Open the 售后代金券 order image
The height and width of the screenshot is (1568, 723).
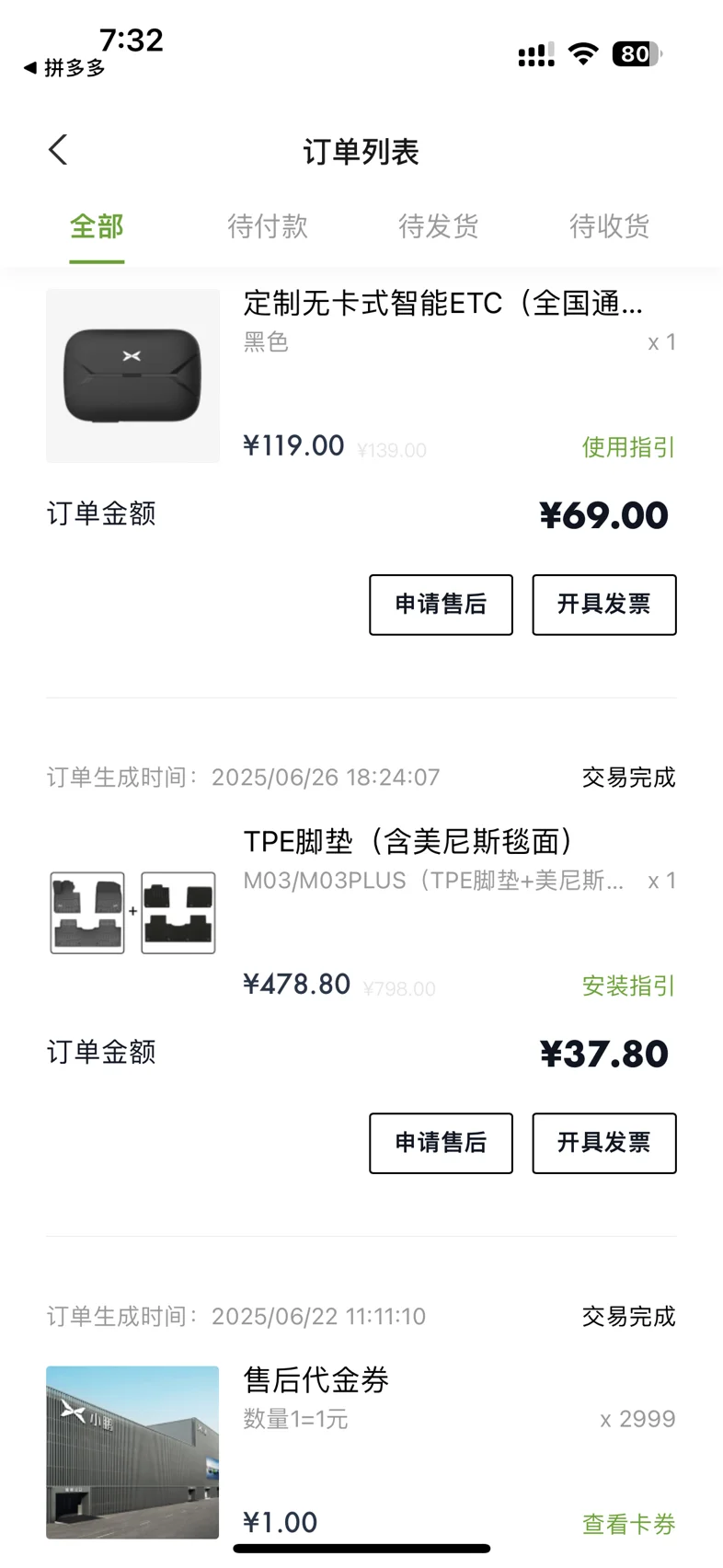[x=133, y=1452]
